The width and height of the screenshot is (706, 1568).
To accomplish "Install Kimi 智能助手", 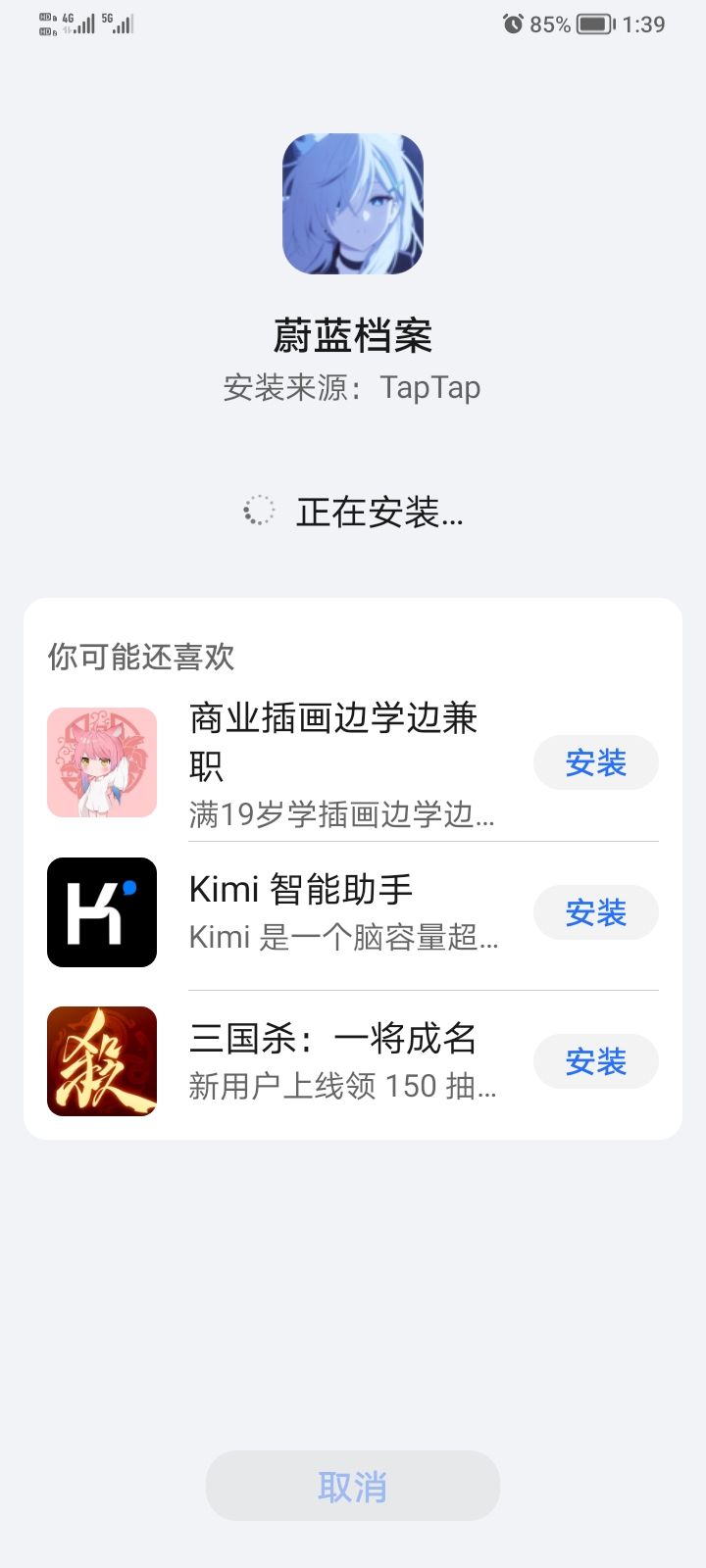I will [x=595, y=912].
